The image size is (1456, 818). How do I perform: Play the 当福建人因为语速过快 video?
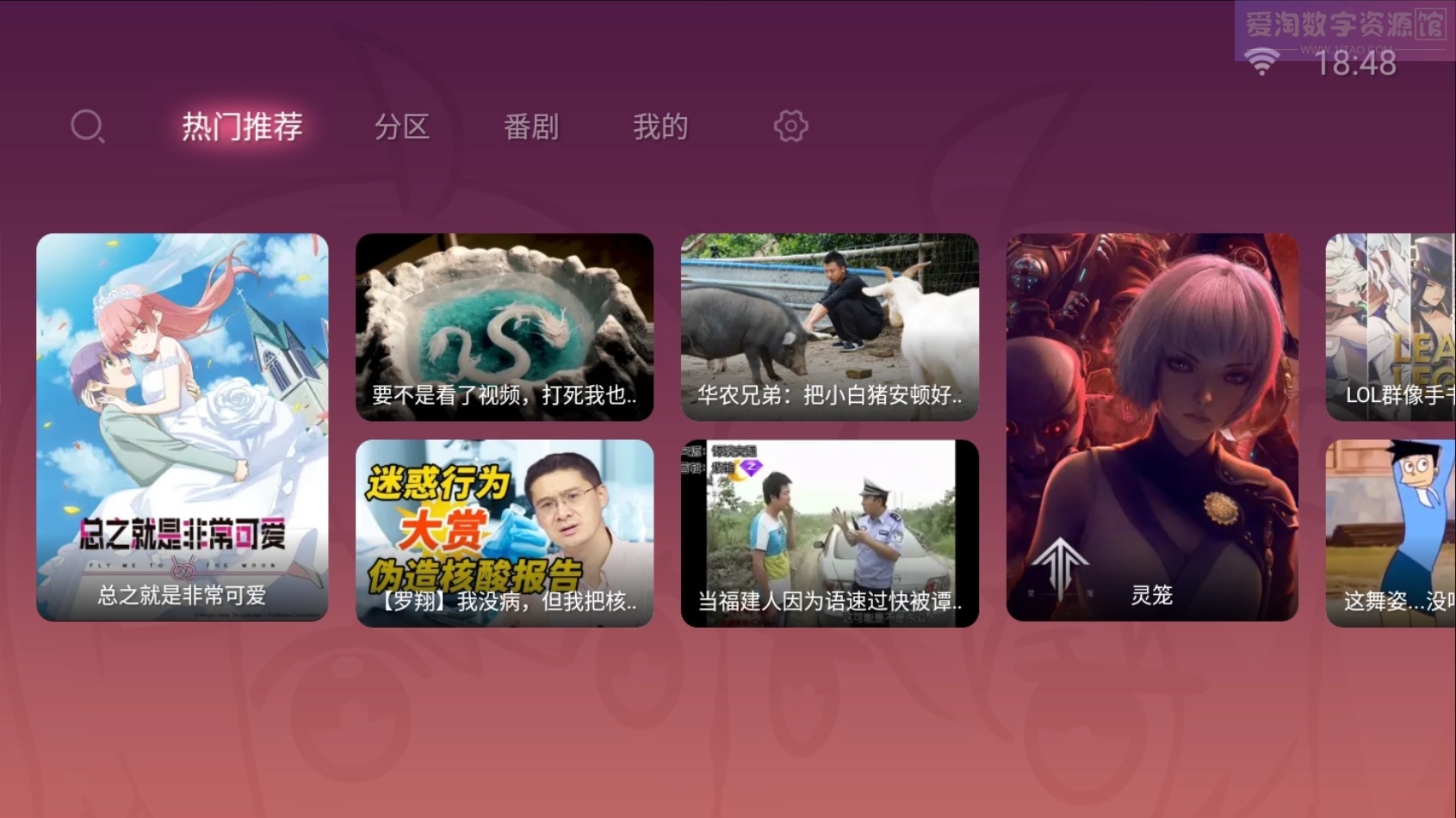829,533
